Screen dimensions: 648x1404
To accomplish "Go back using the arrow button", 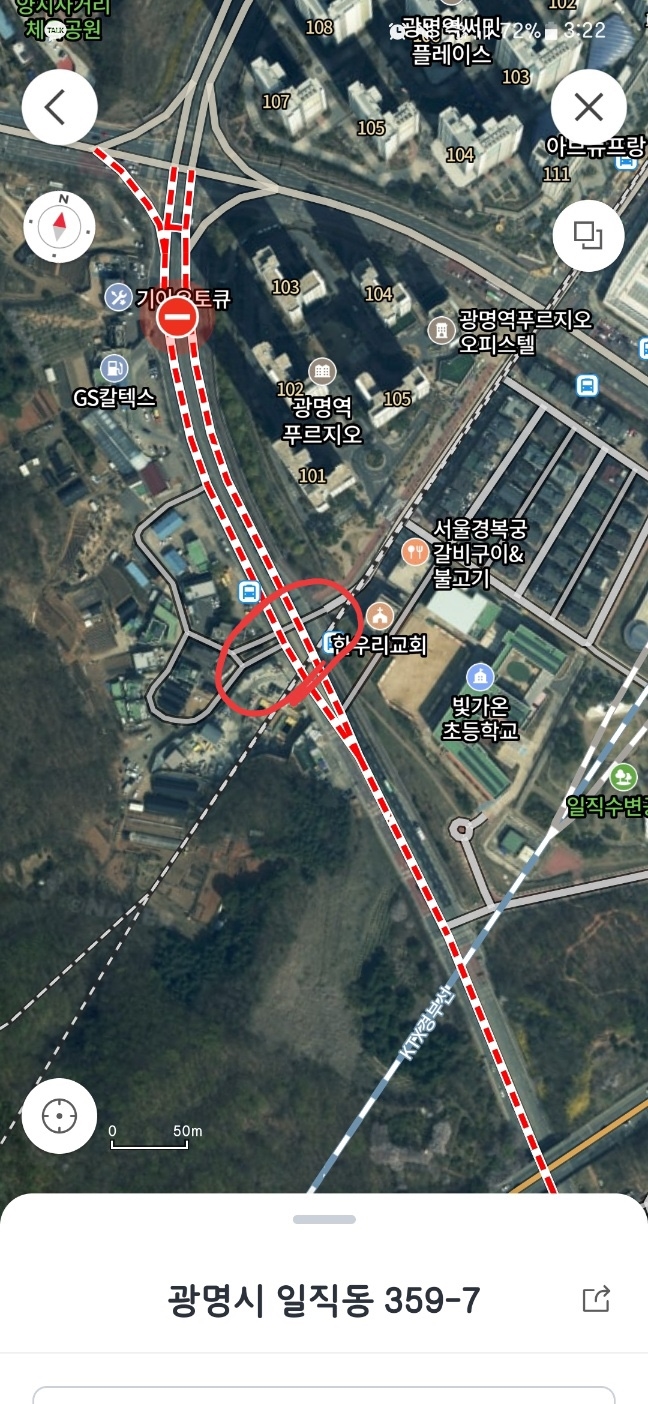I will tap(59, 108).
